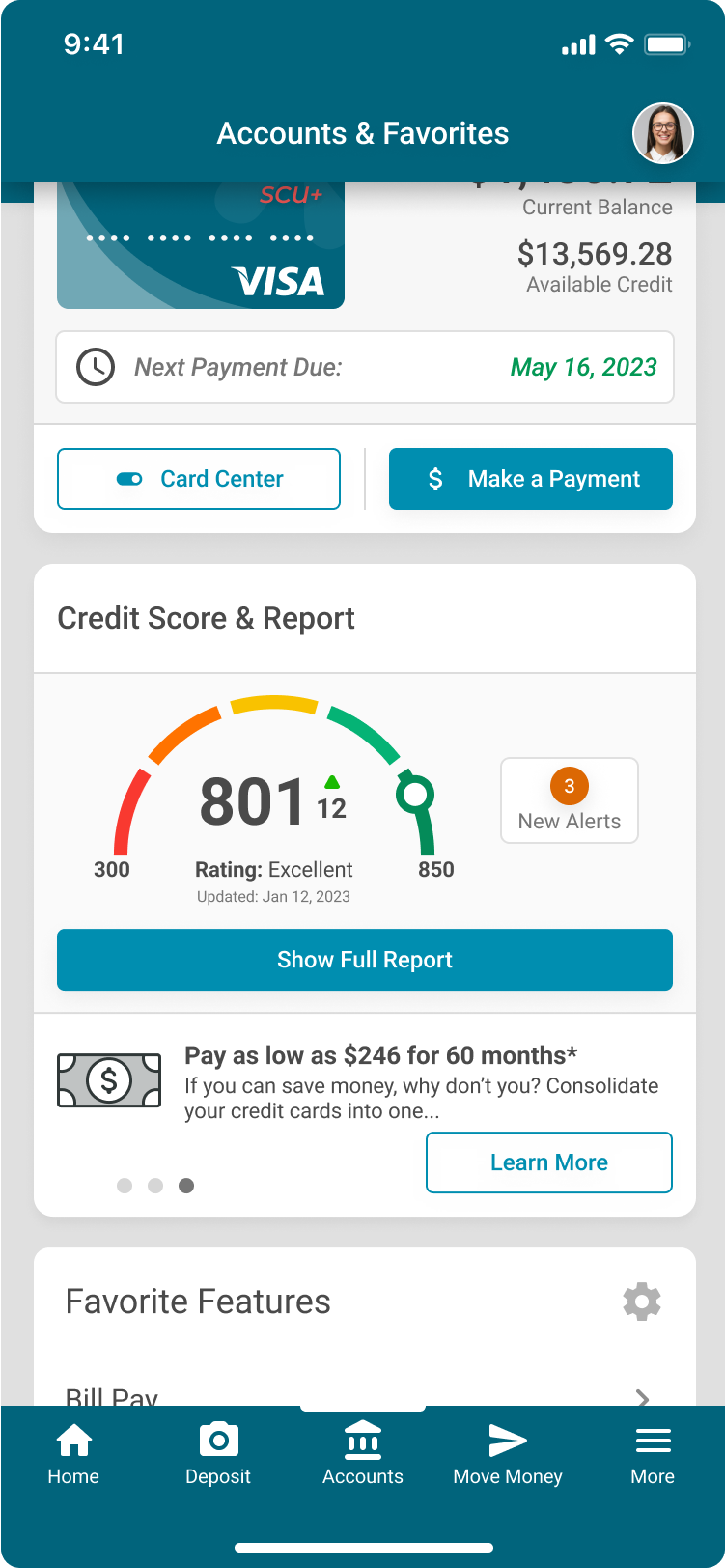
Task: Go to the Home tab
Action: (73, 1454)
